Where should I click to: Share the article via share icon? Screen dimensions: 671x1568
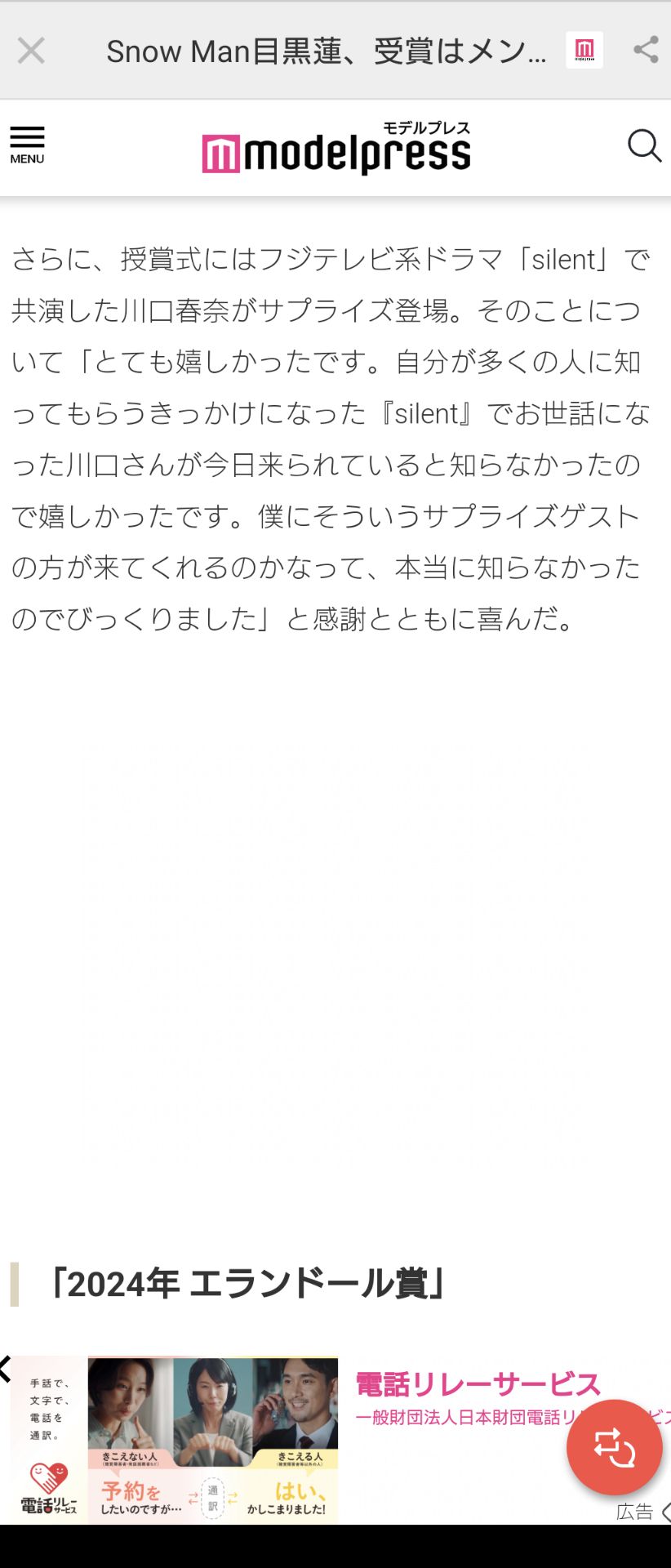click(x=647, y=50)
